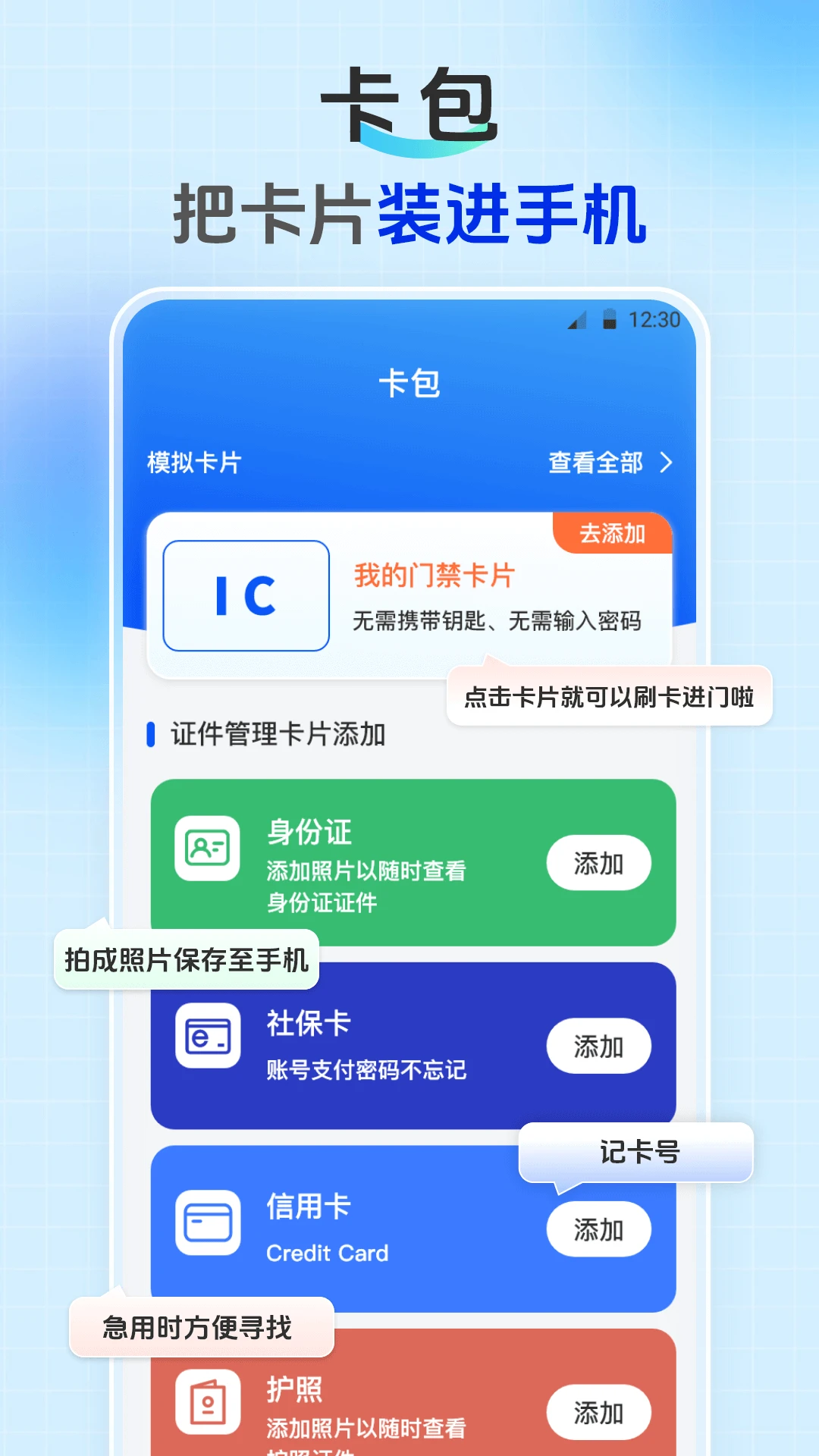Tap 添加 beside 信用卡 Credit Card

[600, 1228]
